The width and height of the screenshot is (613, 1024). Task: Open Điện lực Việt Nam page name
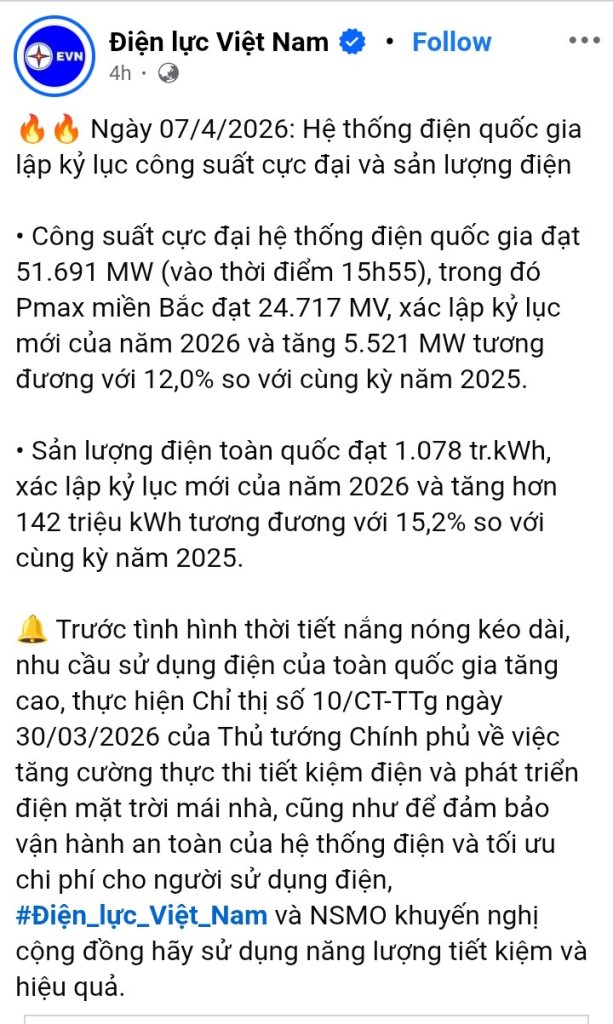tap(219, 42)
